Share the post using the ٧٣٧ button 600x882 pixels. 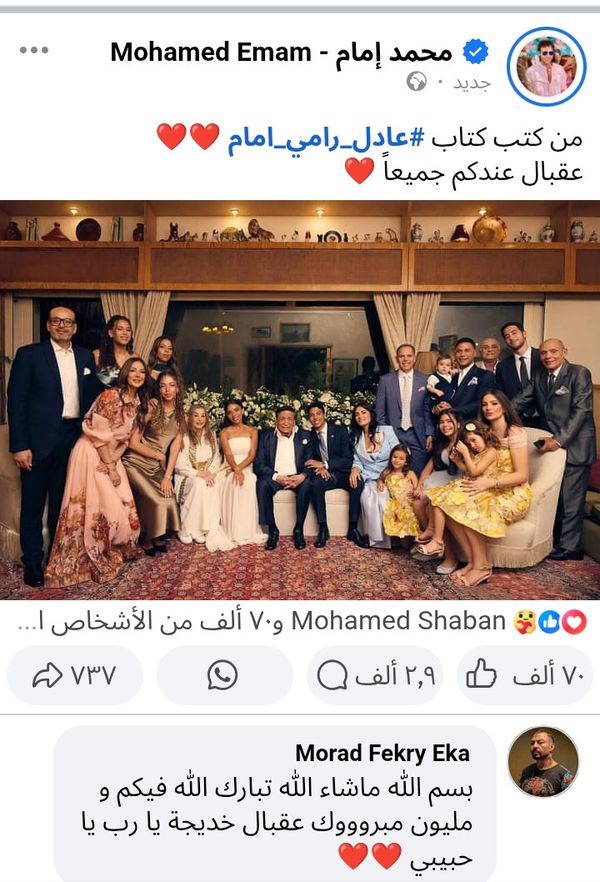click(75, 676)
